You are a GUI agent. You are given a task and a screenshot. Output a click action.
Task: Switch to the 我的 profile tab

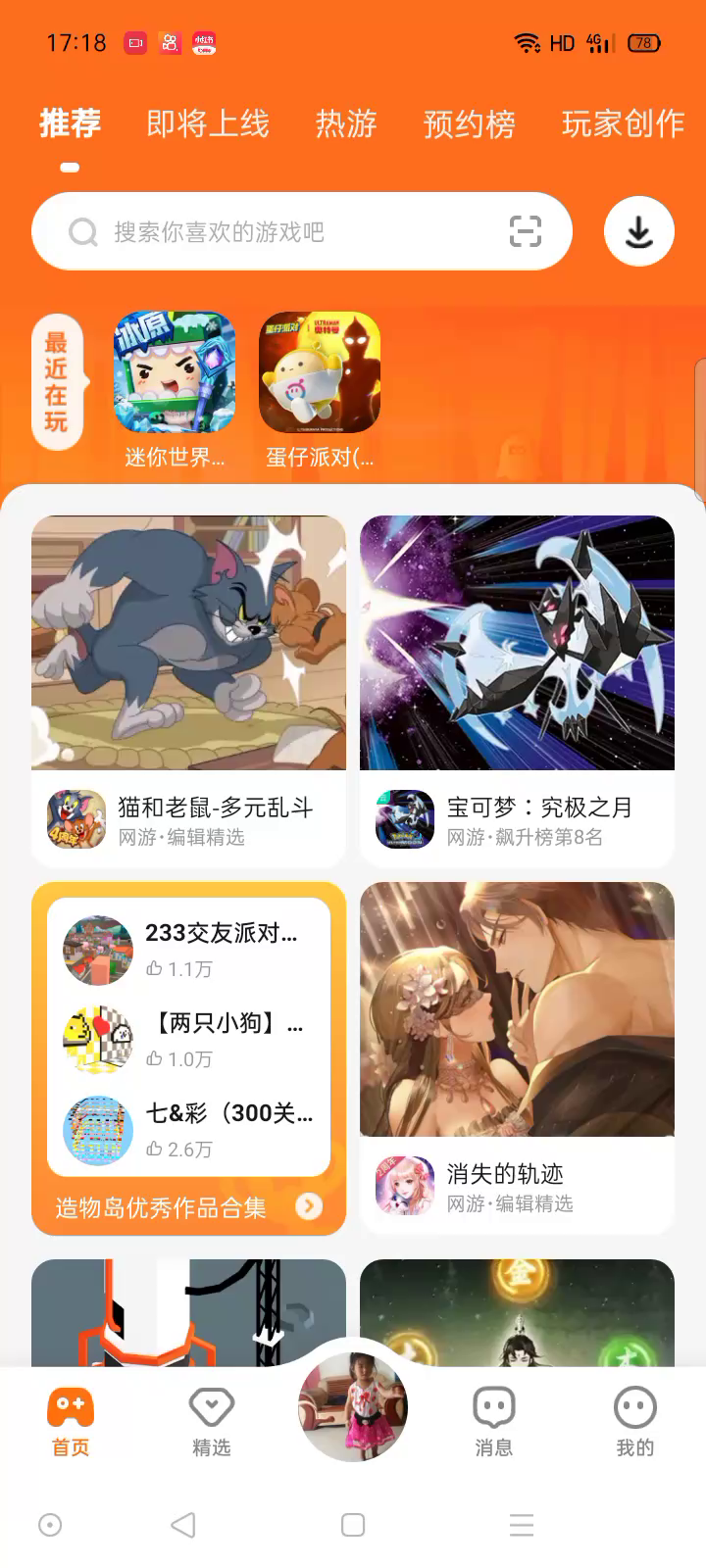pyautogui.click(x=634, y=1422)
